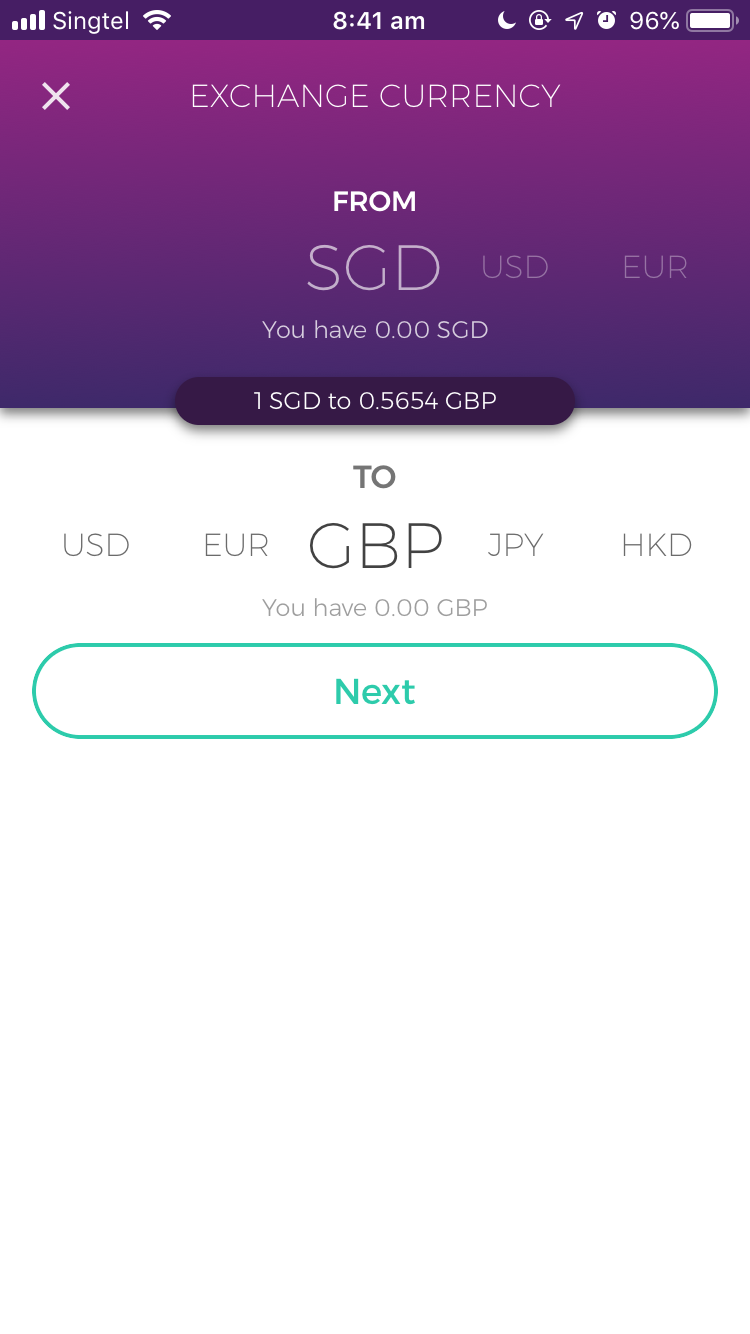Image resolution: width=750 pixels, height=1334 pixels.
Task: Choose USD in the TO currency row
Action: point(96,545)
